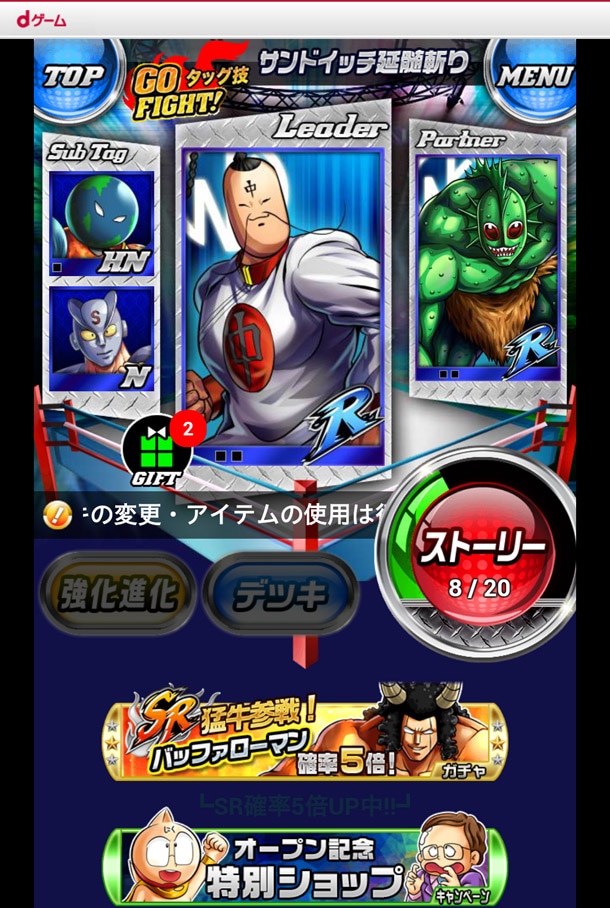The image size is (610, 908).
Task: Open the MENU button
Action: (533, 76)
